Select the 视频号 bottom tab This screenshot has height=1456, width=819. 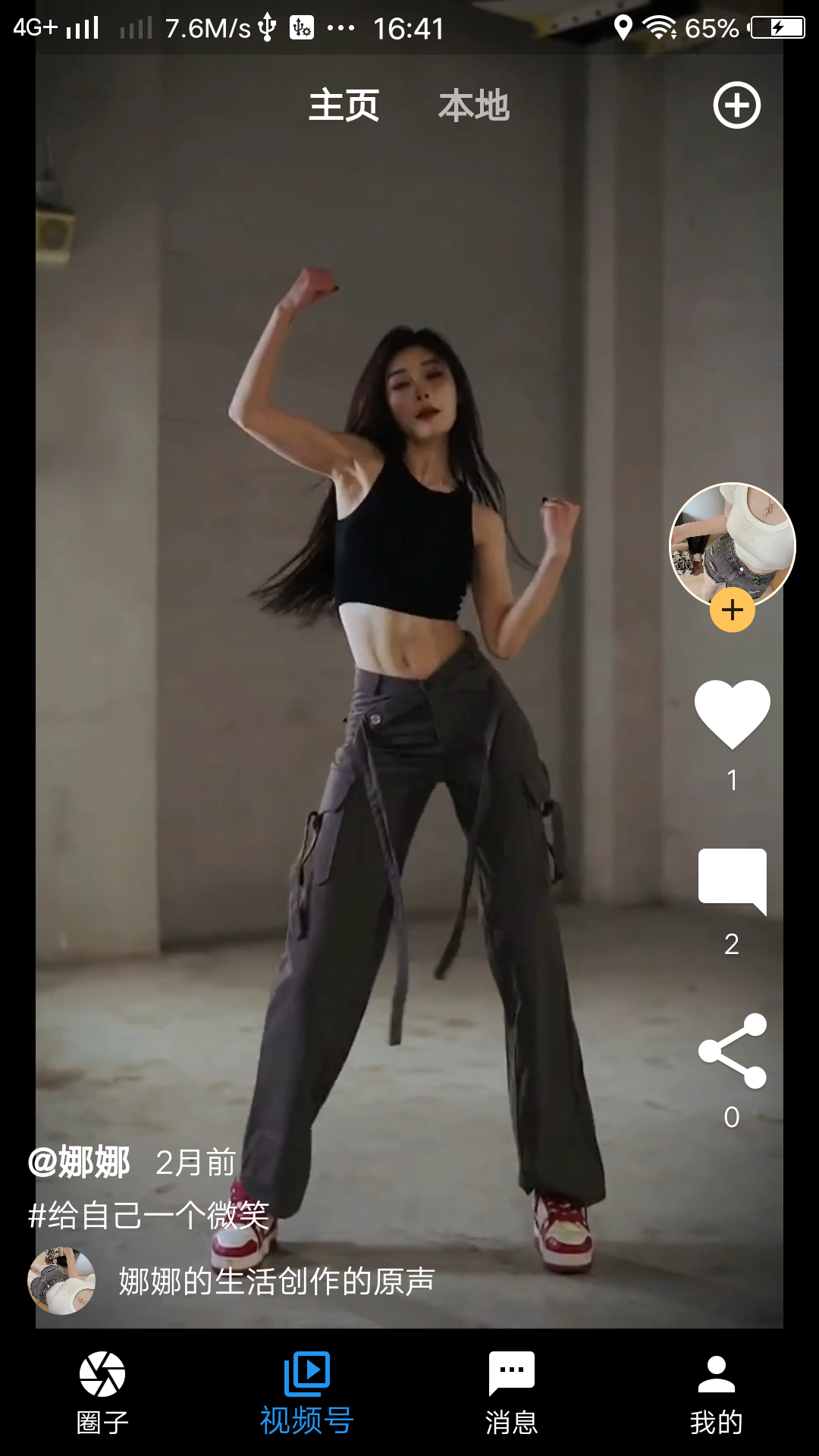[x=307, y=1394]
